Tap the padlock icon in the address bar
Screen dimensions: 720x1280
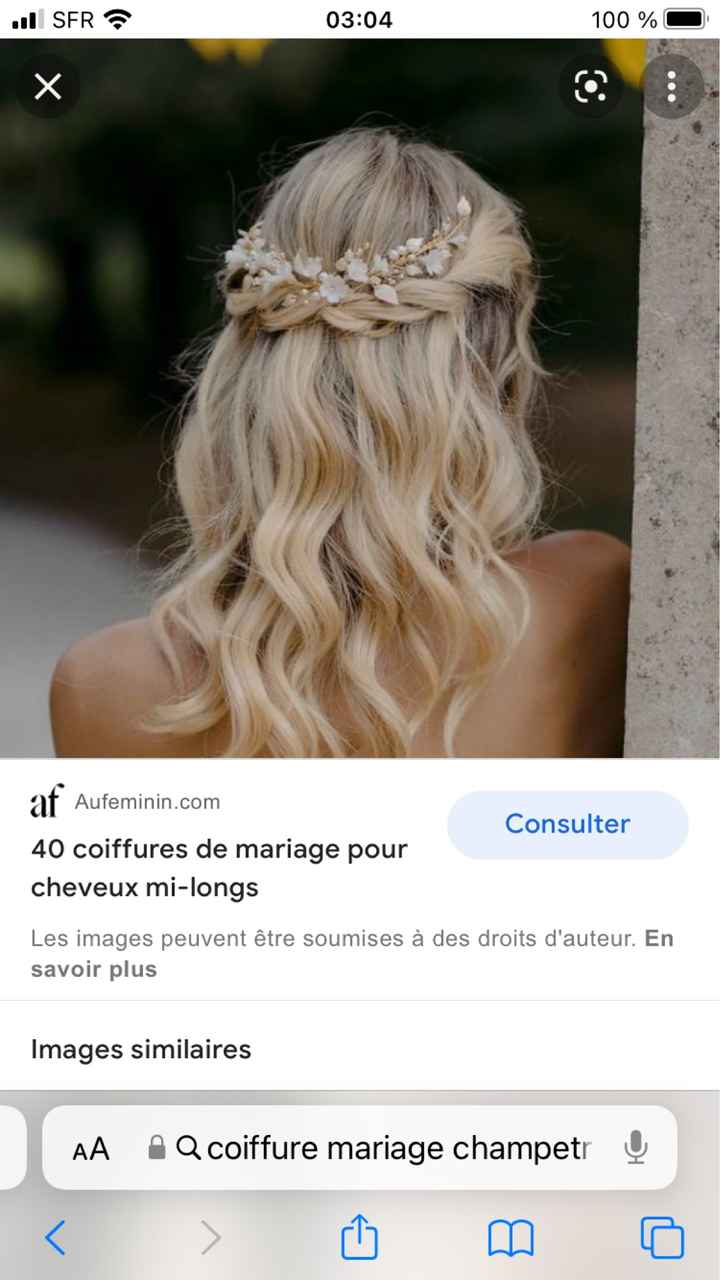(x=156, y=1148)
